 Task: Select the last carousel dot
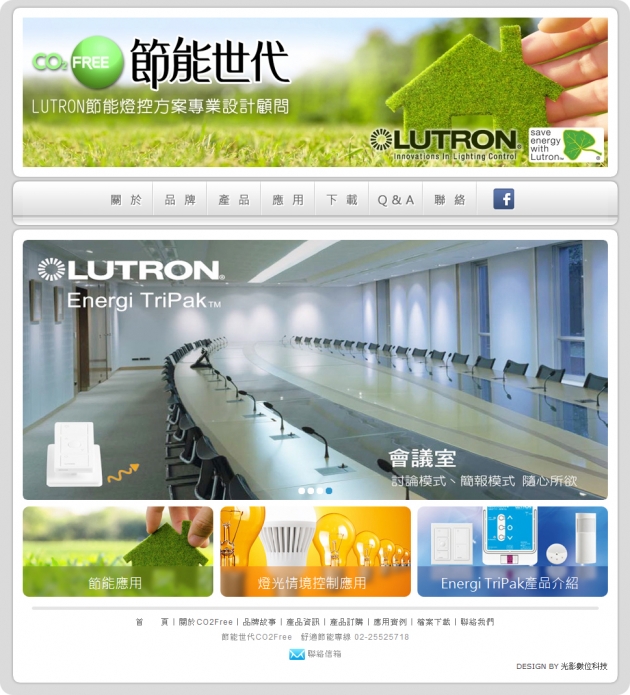coord(329,491)
